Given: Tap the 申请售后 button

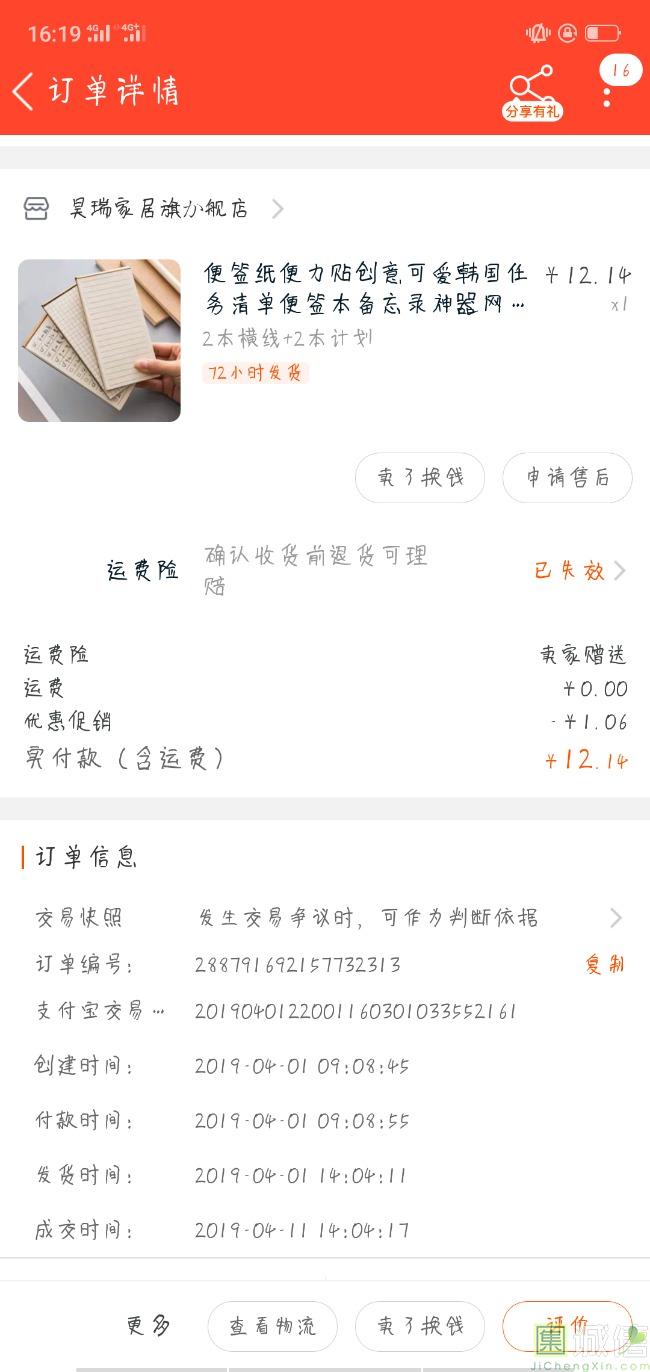Looking at the screenshot, I should (x=567, y=478).
